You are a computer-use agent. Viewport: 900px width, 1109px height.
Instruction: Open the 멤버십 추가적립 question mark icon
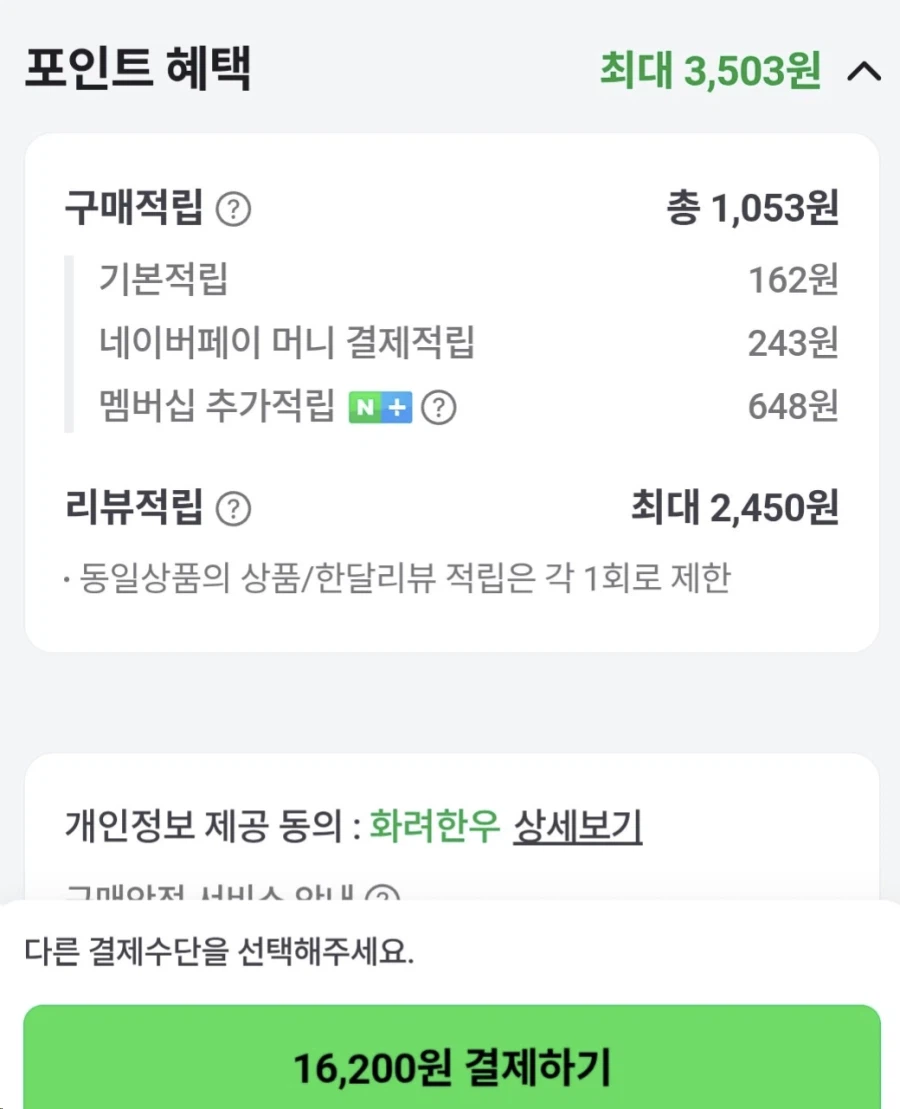click(x=437, y=407)
